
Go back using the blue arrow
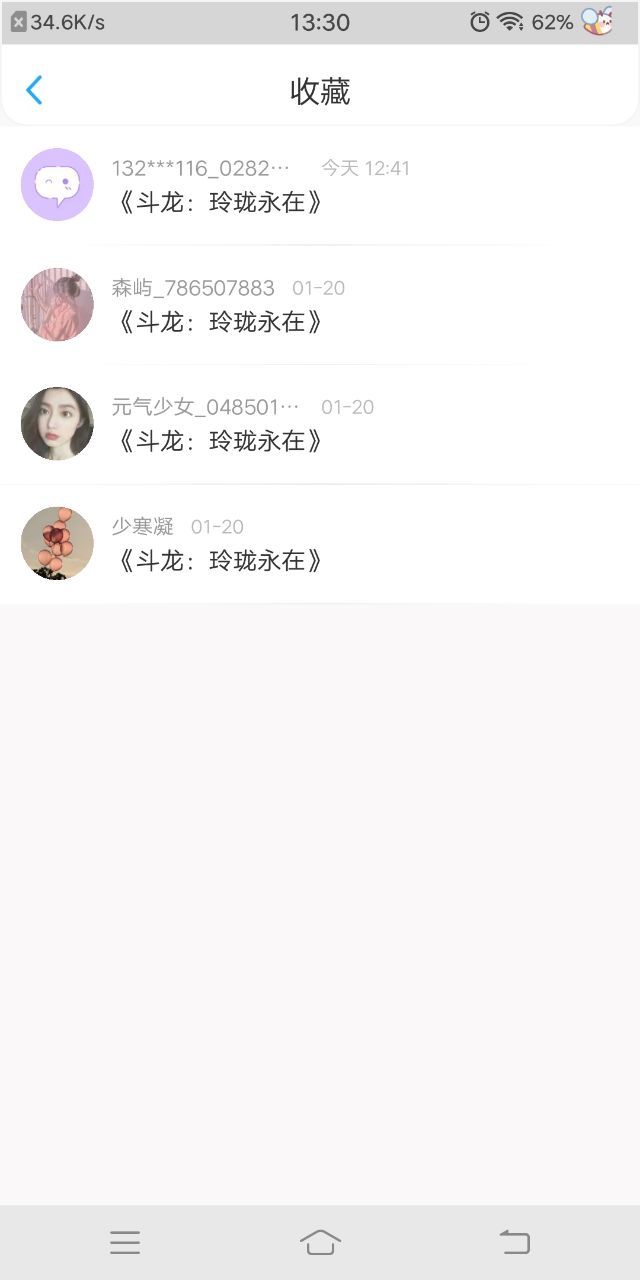(x=34, y=90)
